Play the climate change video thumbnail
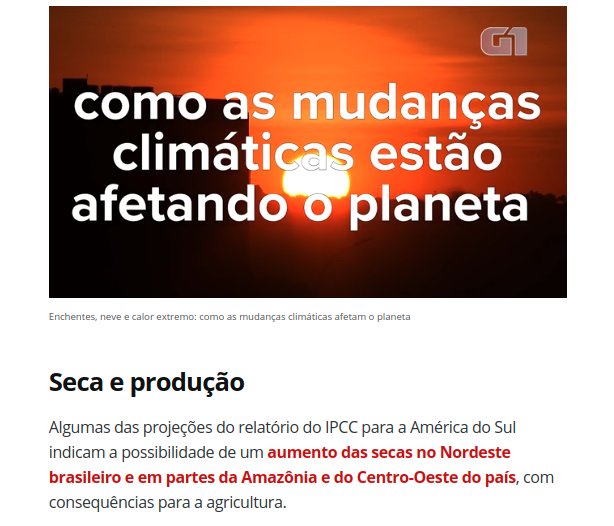The image size is (614, 526). 307,151
